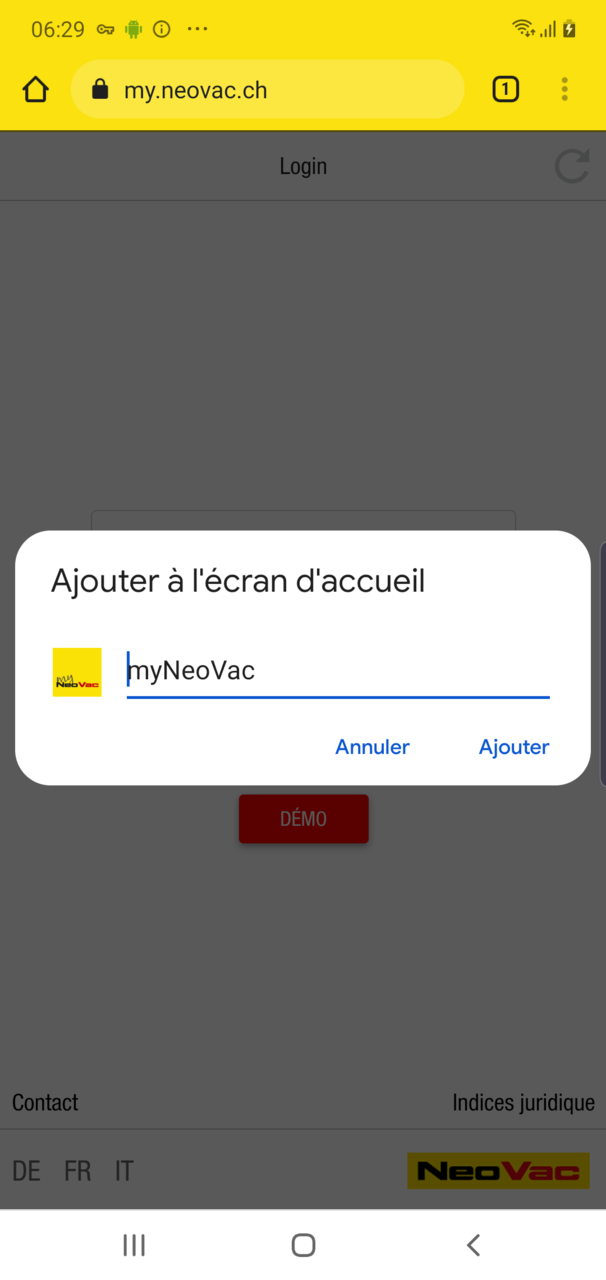The height and width of the screenshot is (1280, 606).
Task: Open recent apps from the navigation bar
Action: click(133, 1244)
